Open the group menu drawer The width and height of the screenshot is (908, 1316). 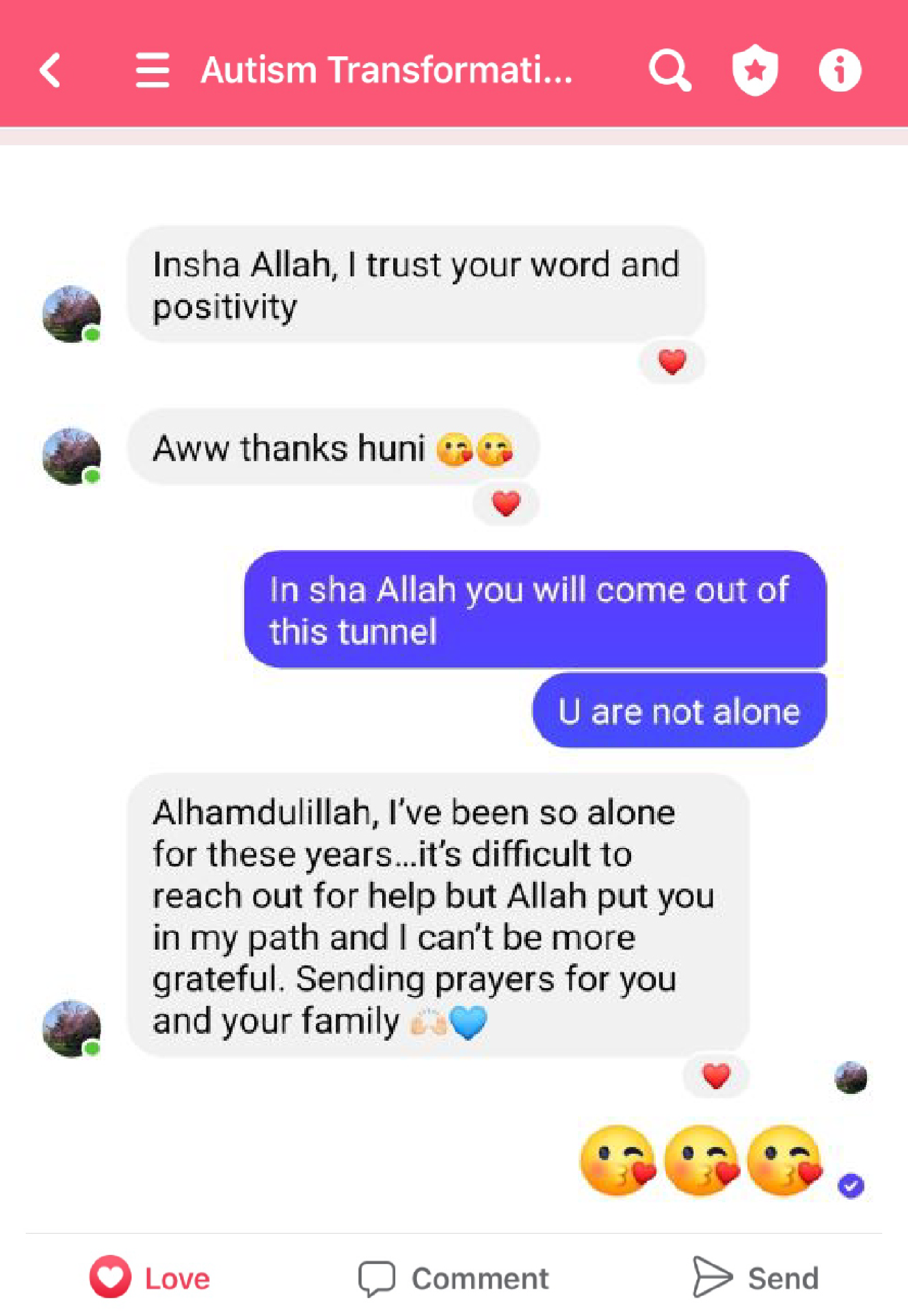point(152,70)
